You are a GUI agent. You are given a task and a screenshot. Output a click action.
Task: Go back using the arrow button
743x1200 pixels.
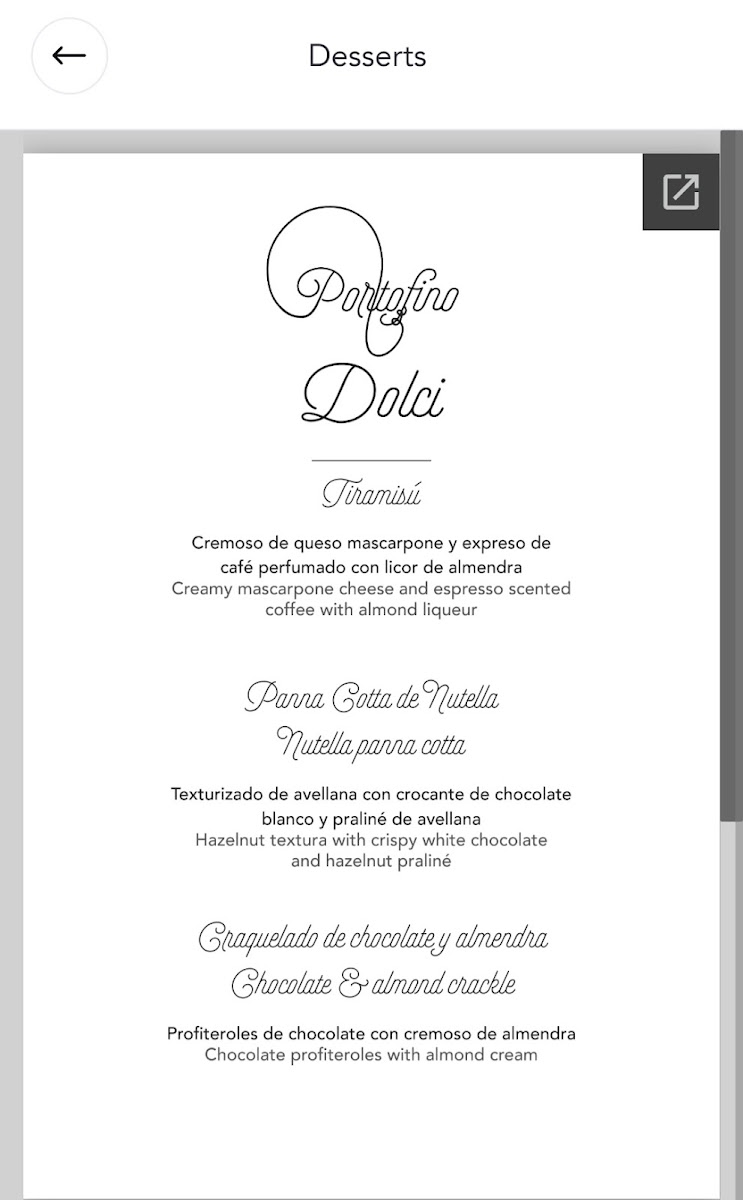click(70, 56)
